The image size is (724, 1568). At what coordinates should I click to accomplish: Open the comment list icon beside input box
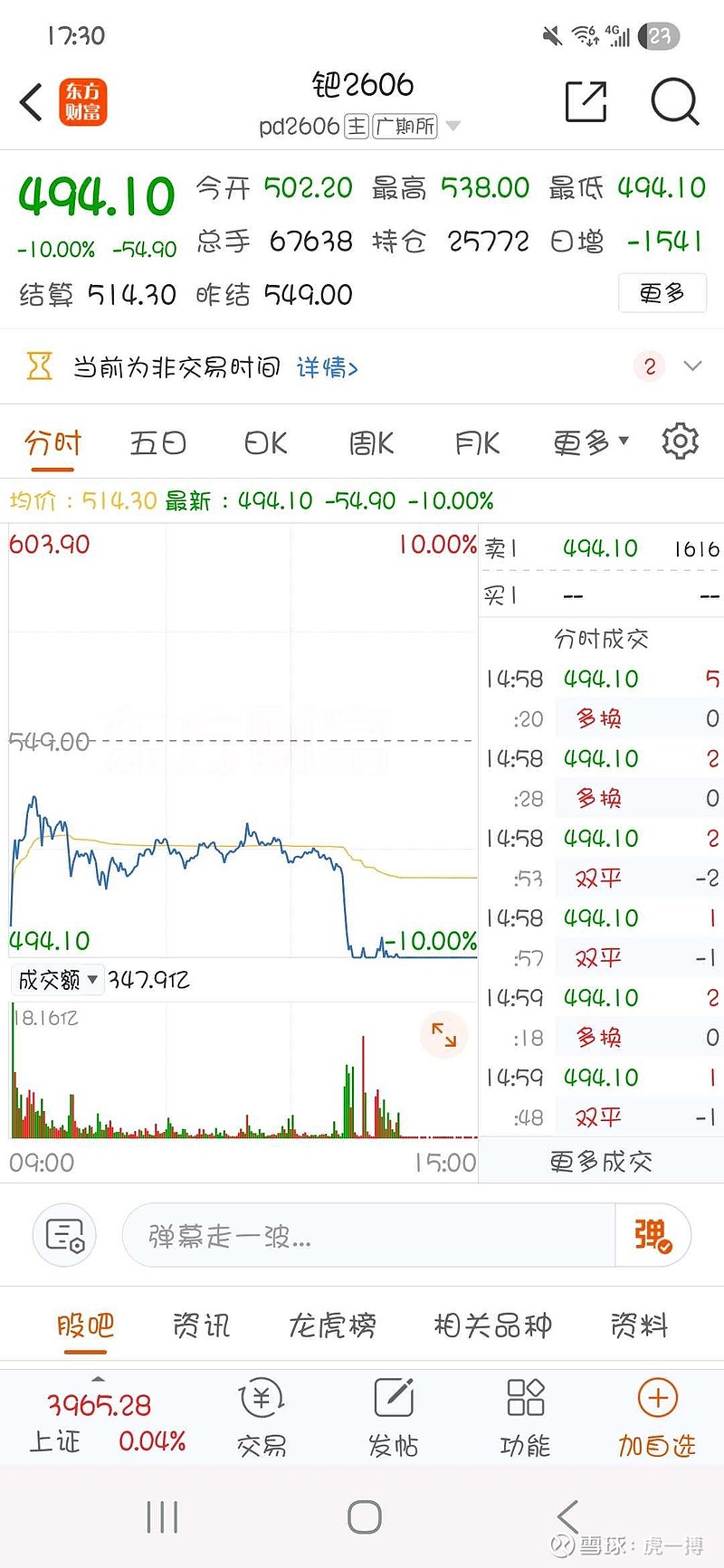click(x=63, y=1234)
